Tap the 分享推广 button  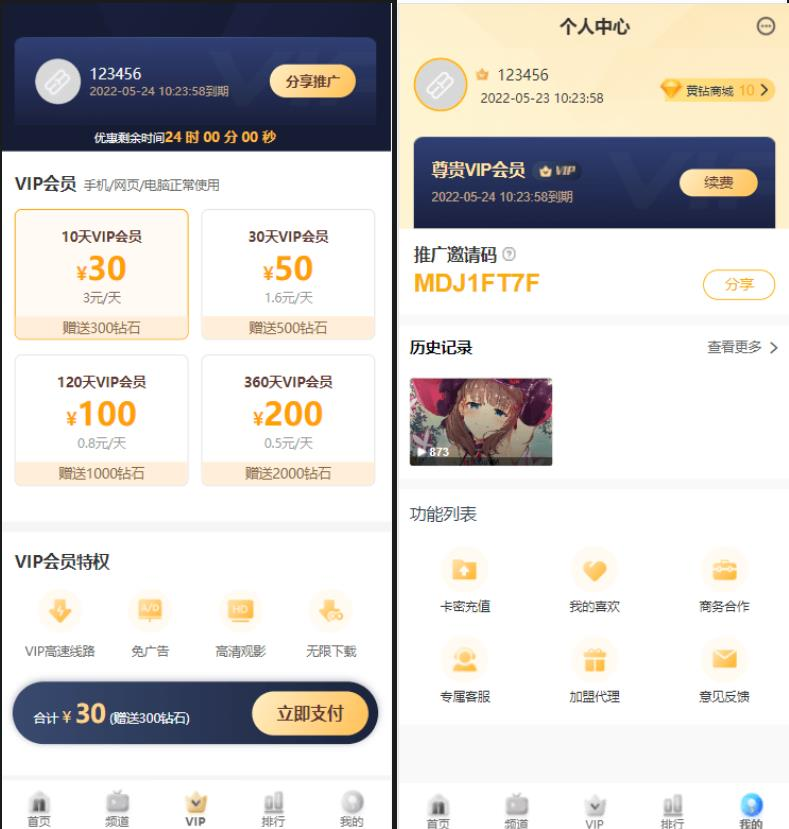point(312,82)
